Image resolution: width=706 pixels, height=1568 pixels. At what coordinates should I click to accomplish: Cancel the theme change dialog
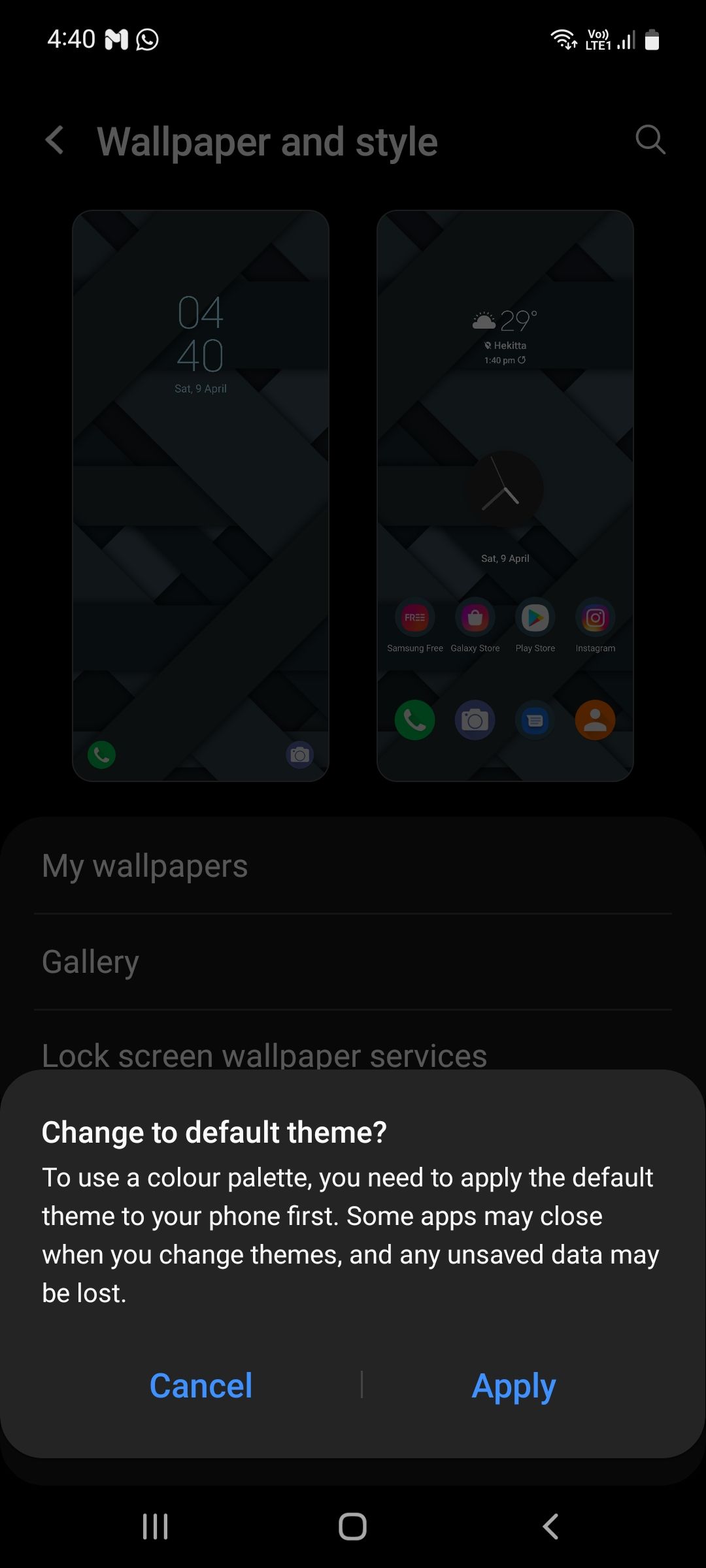(201, 1386)
